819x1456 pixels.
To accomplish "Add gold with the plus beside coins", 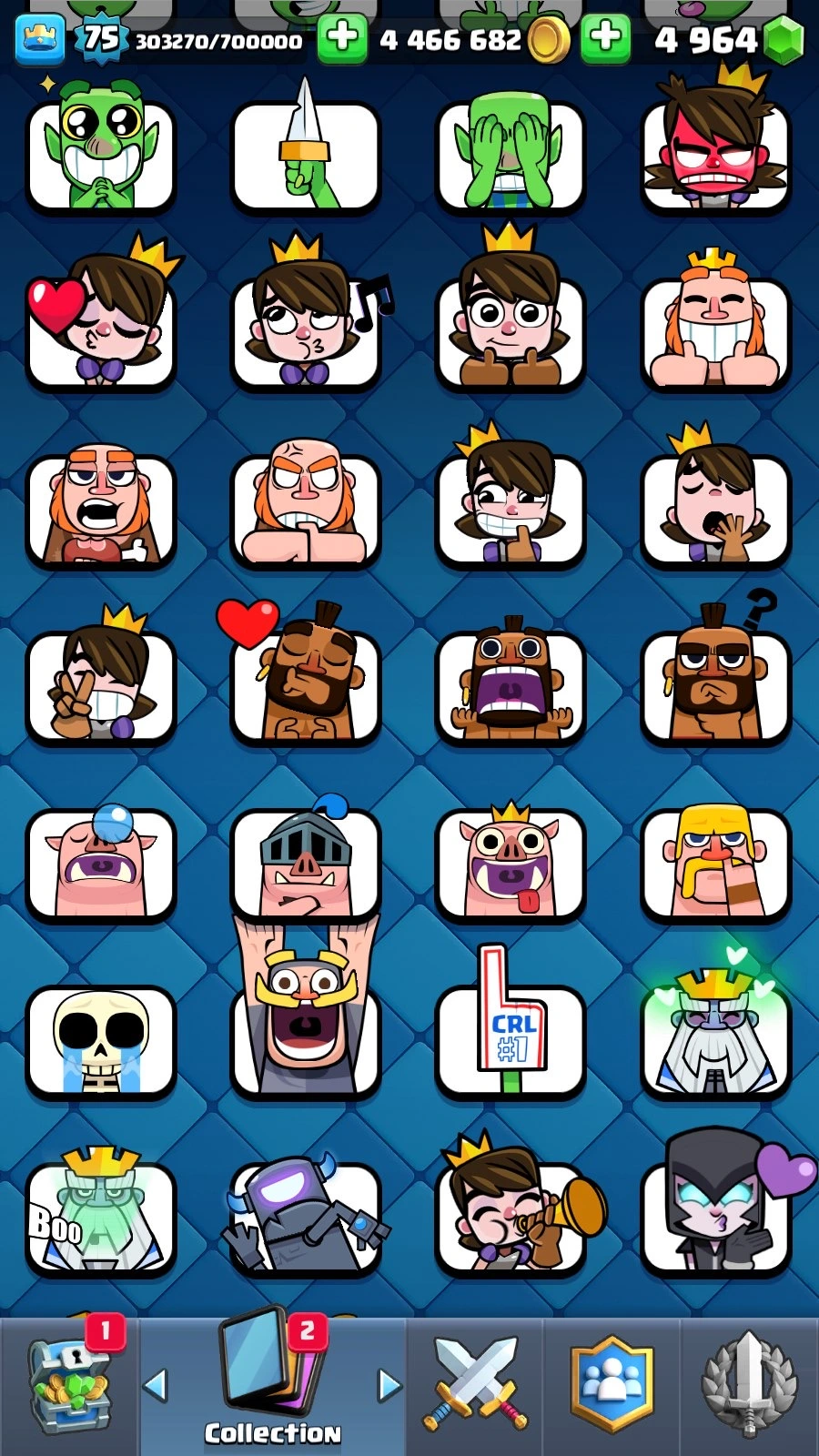I will 342,39.
